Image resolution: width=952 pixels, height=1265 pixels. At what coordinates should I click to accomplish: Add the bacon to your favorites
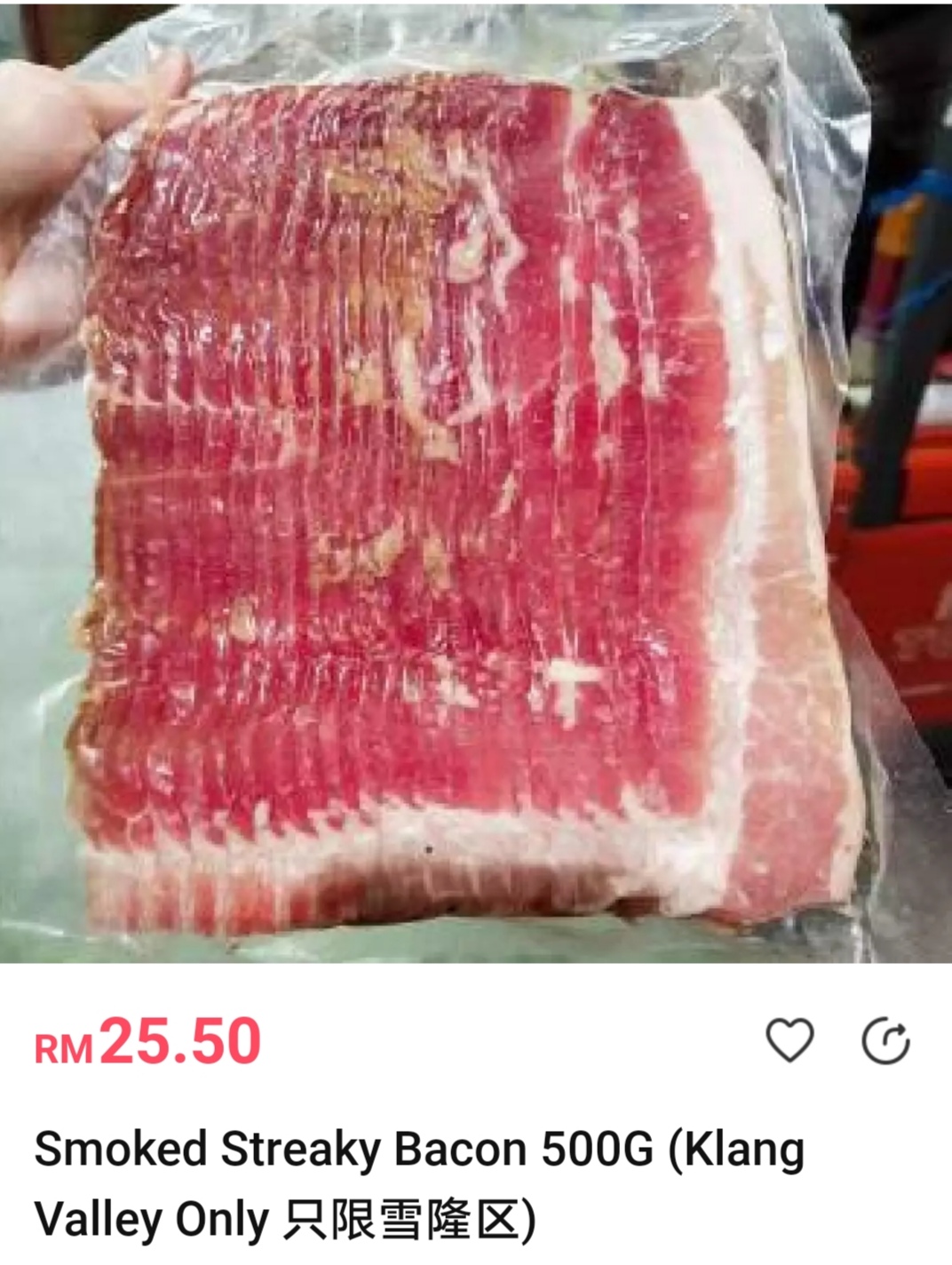pyautogui.click(x=789, y=1040)
